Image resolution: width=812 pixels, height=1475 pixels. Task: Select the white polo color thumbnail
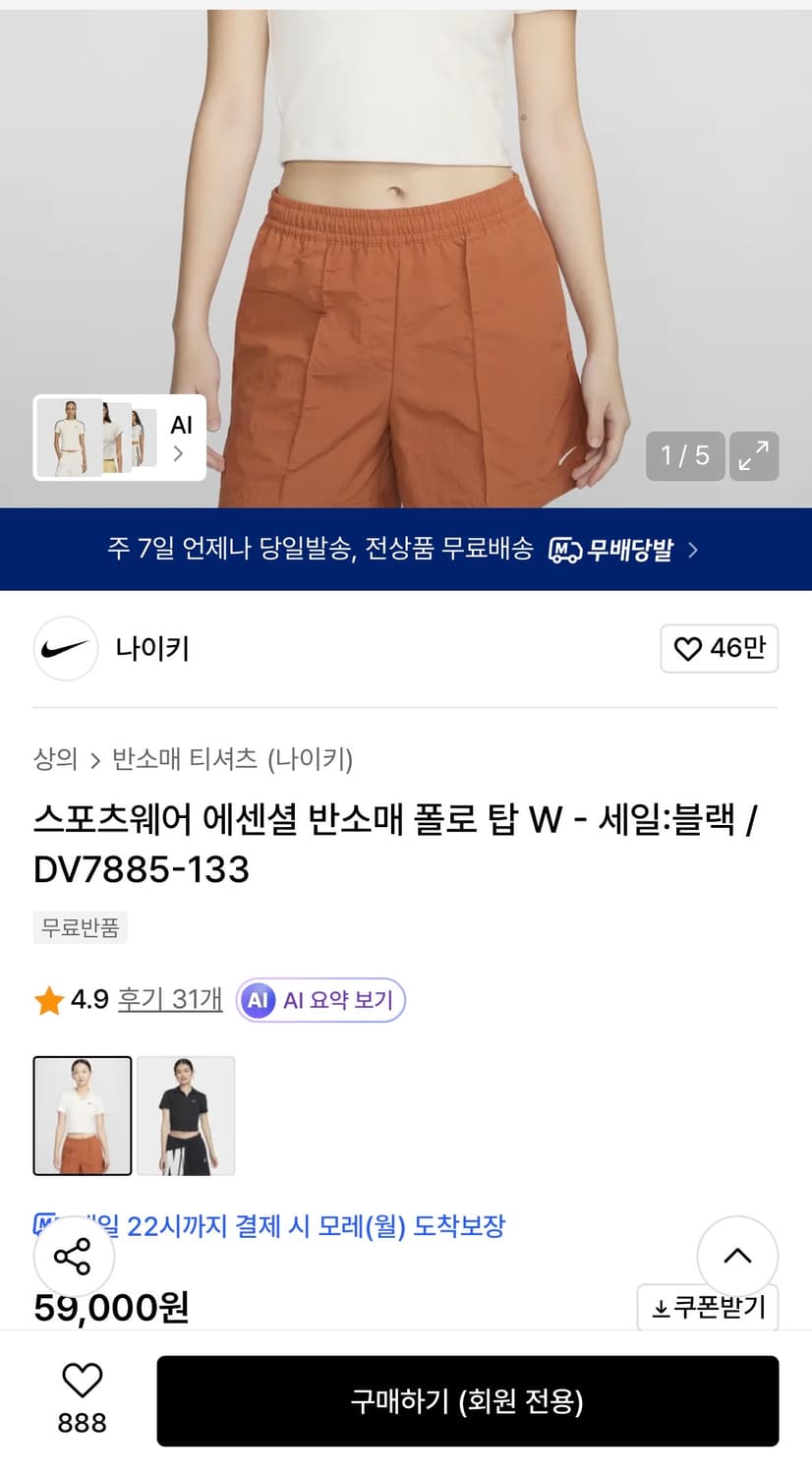click(x=82, y=1116)
